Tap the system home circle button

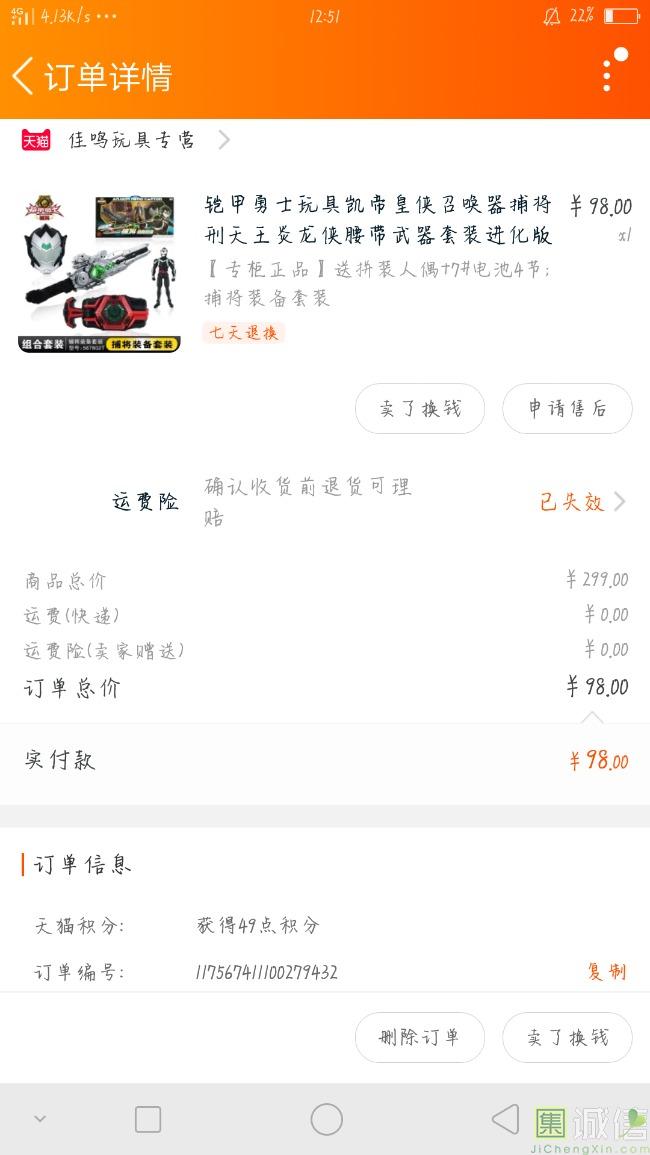[x=326, y=1120]
